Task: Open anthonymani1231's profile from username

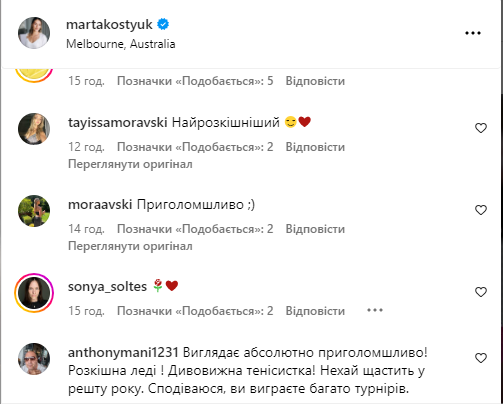Action: [x=123, y=353]
